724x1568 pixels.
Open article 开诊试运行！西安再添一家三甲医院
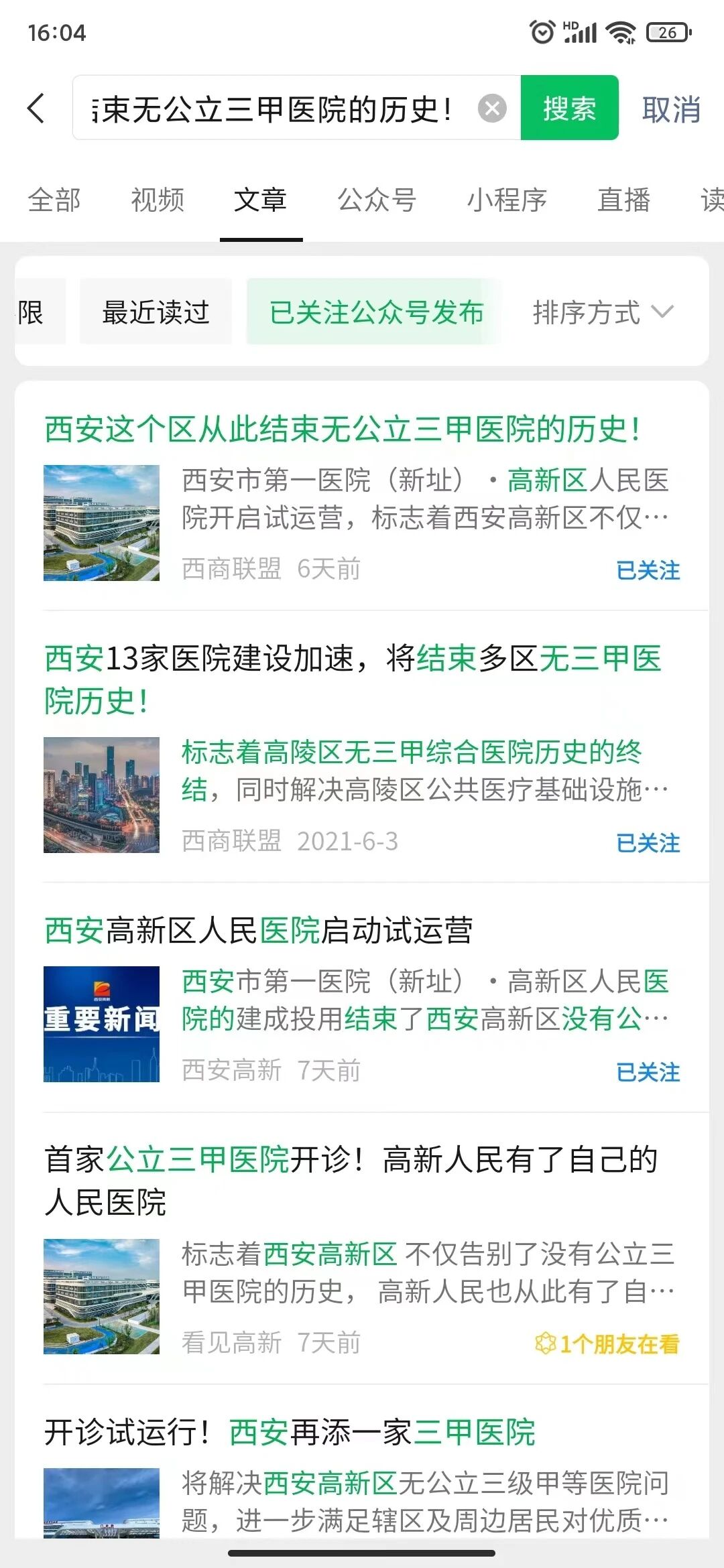(290, 1433)
